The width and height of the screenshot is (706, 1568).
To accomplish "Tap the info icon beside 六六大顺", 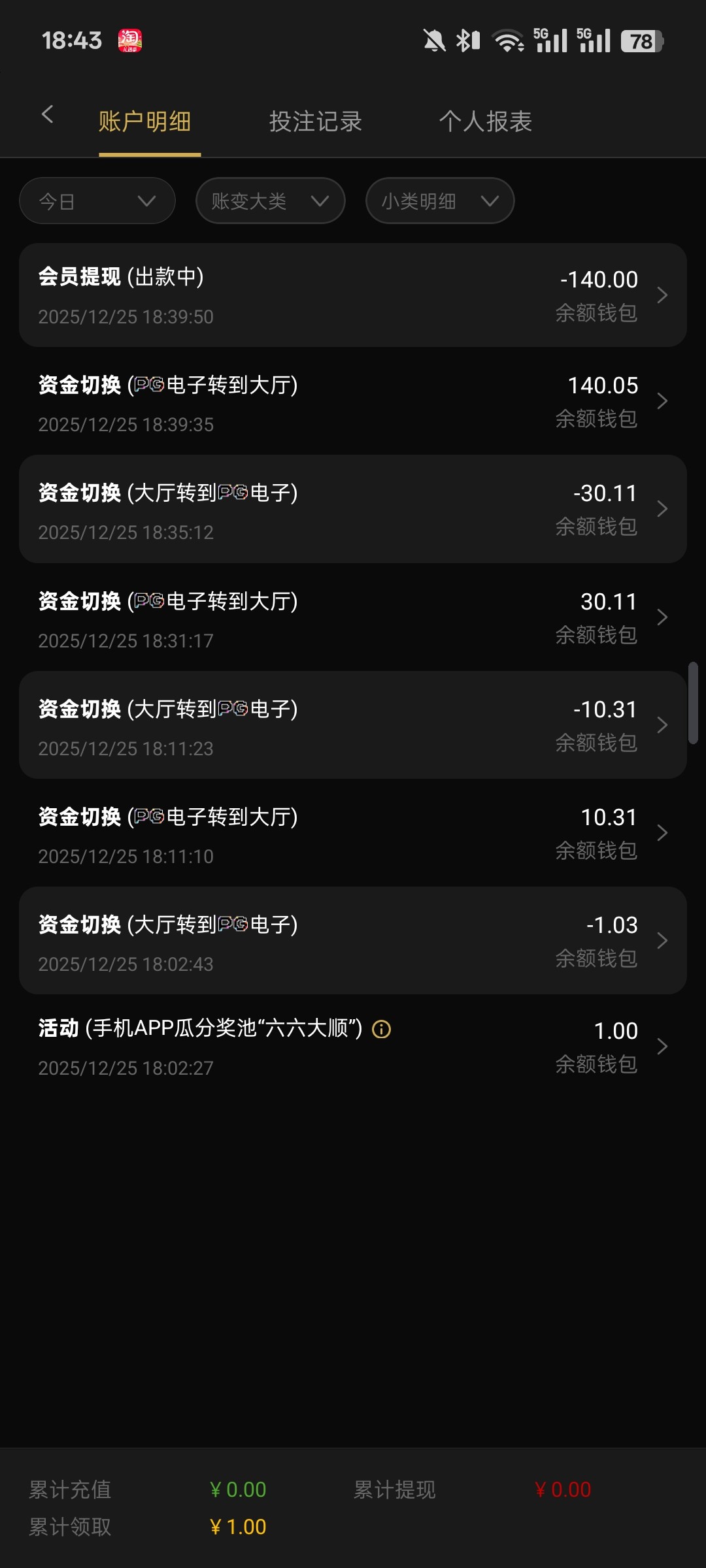I will [381, 1030].
